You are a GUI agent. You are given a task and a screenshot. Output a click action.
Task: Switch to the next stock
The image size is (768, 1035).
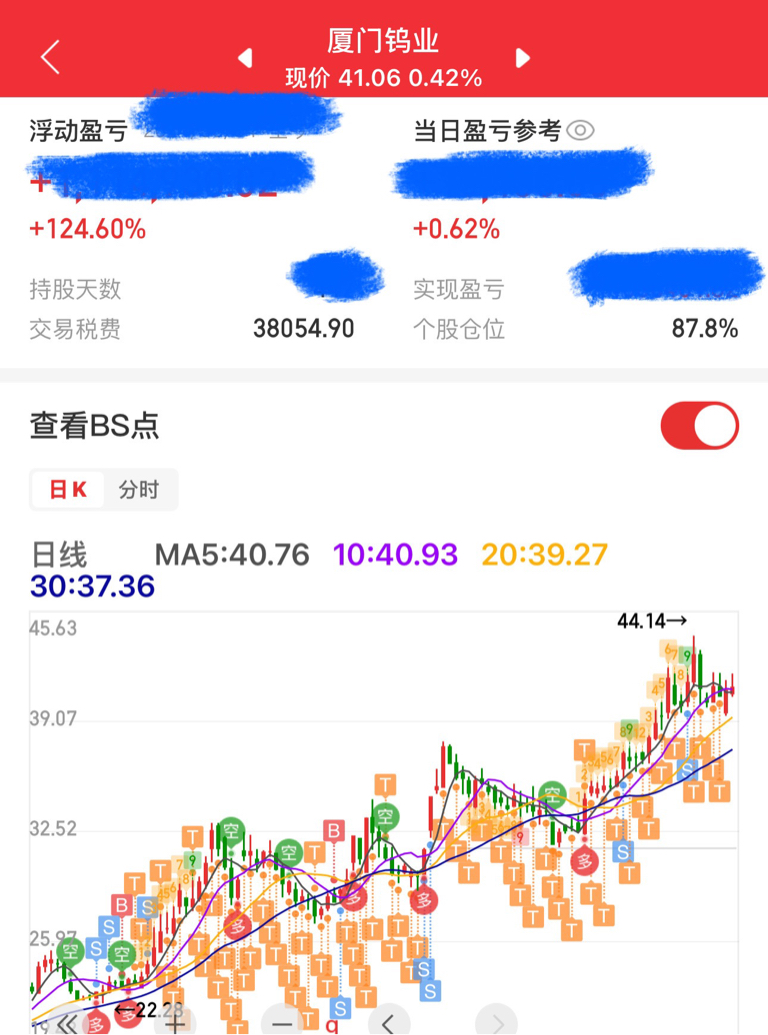(522, 59)
